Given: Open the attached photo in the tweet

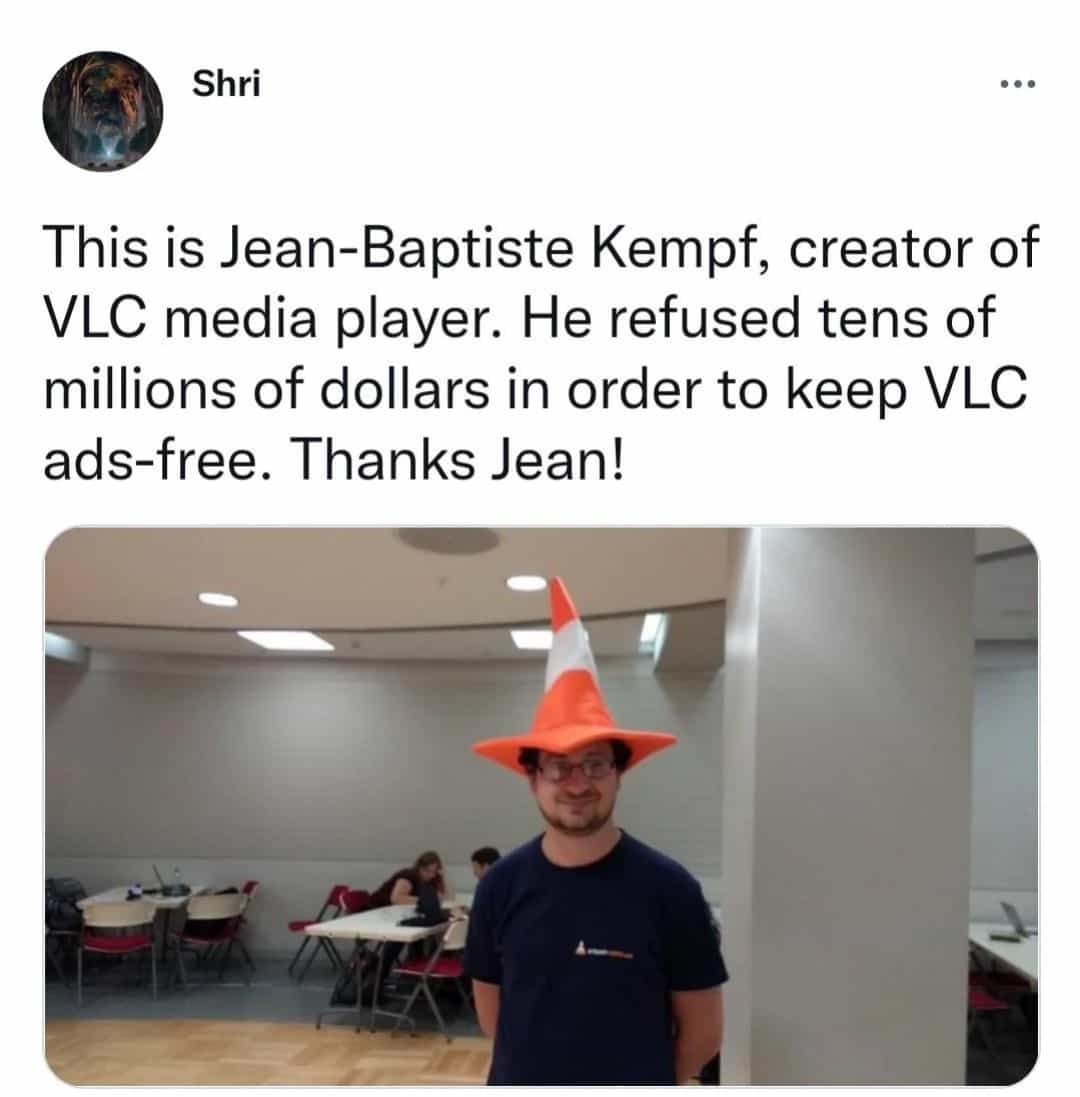Looking at the screenshot, I should pos(541,805).
